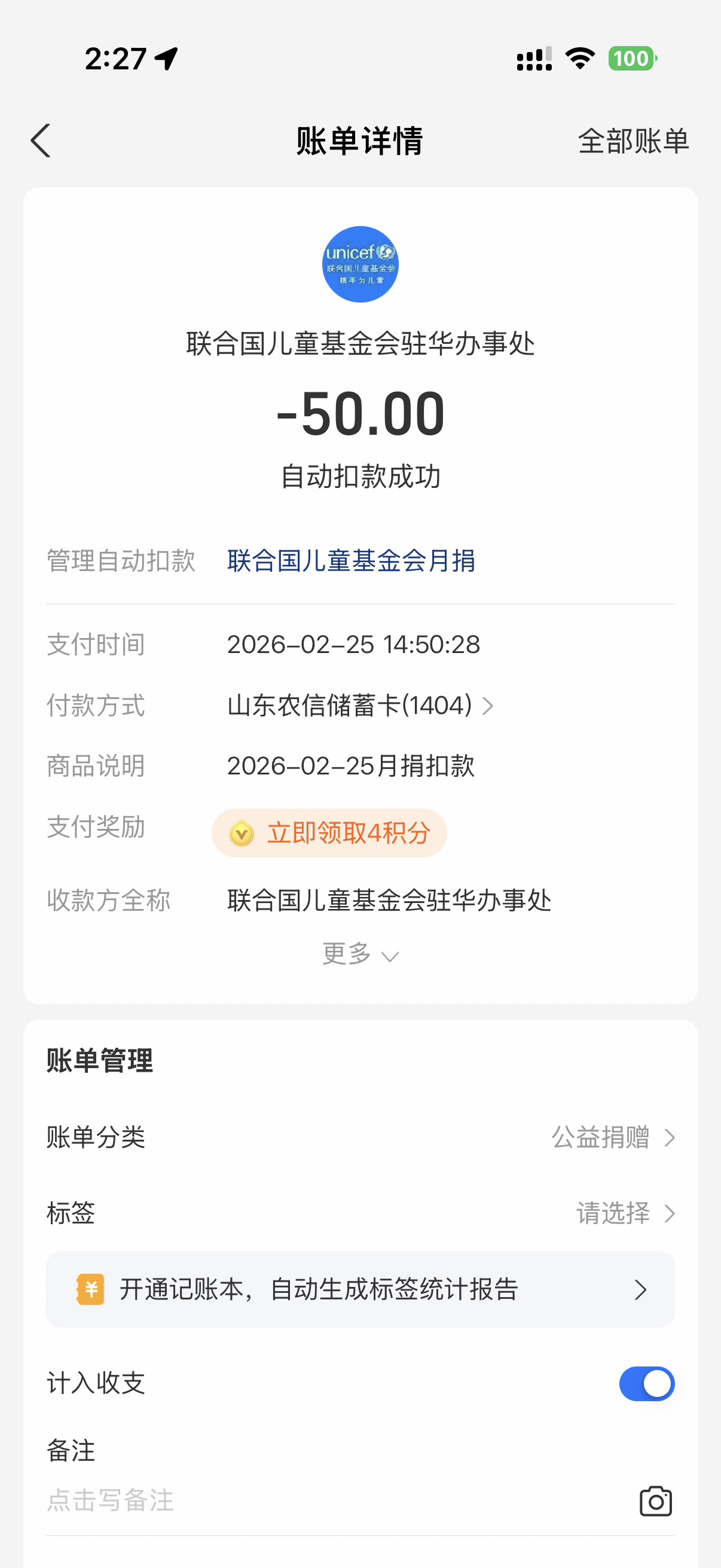This screenshot has height=1568, width=721.
Task: Open the 开通记账本 banner
Action: 360,1289
